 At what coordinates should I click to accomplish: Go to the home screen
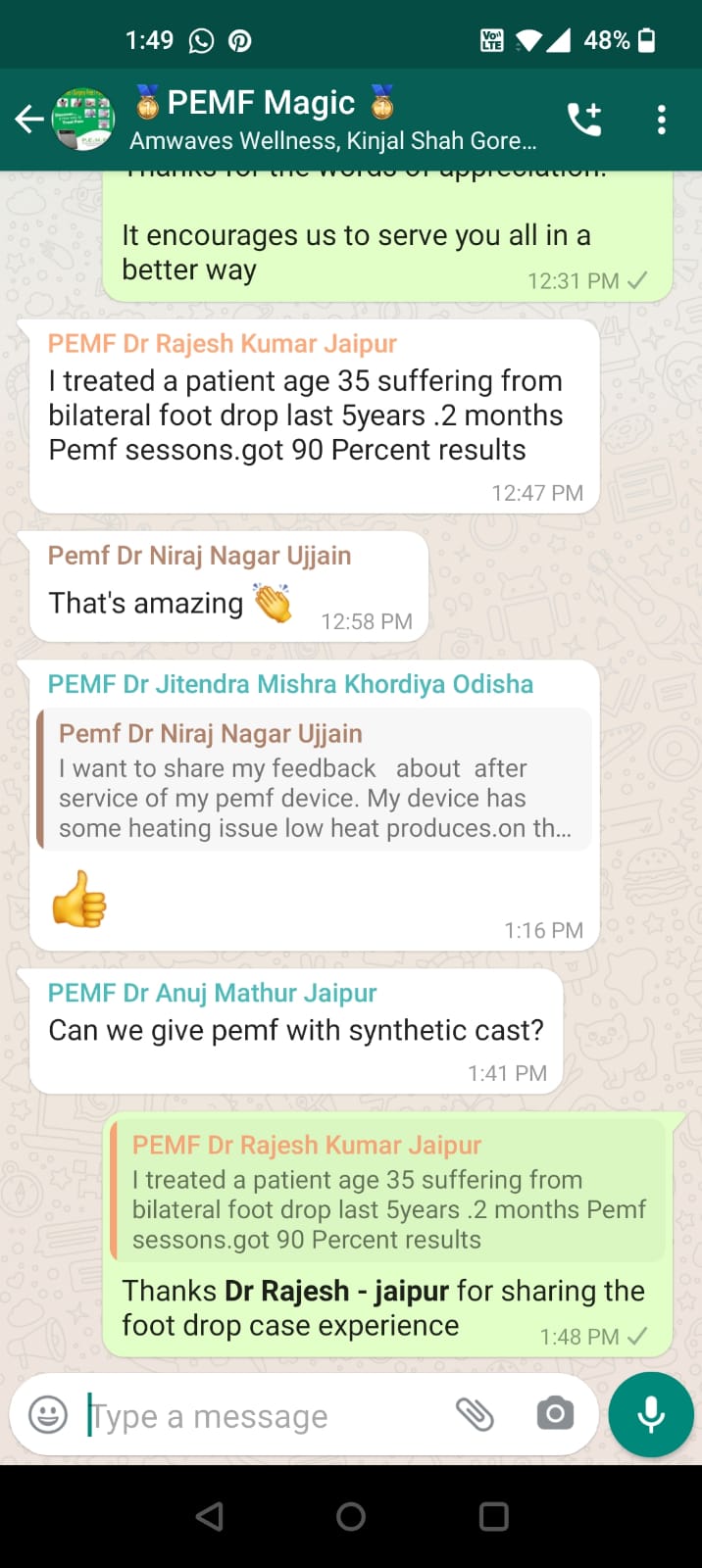(x=351, y=1517)
